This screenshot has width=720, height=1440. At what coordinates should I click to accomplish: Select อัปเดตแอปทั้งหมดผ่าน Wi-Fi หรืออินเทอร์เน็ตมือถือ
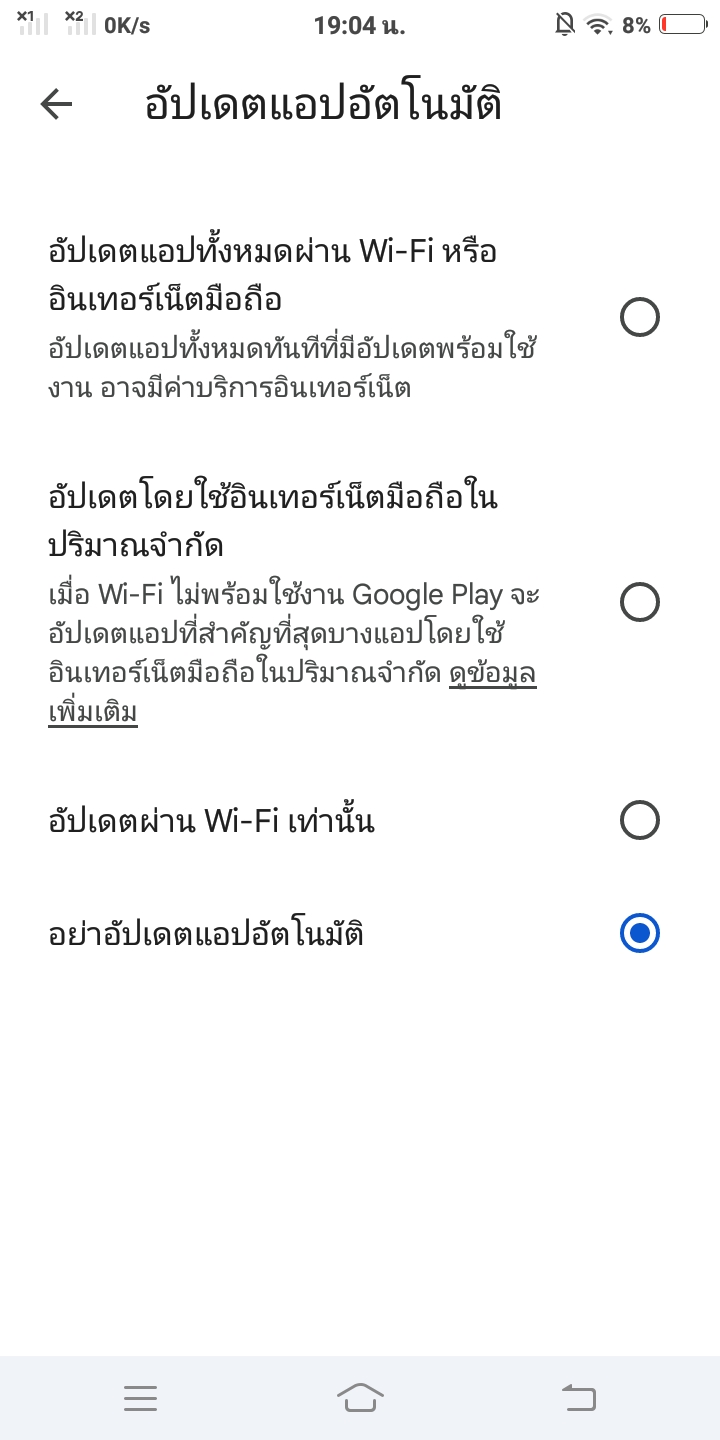pos(360,318)
